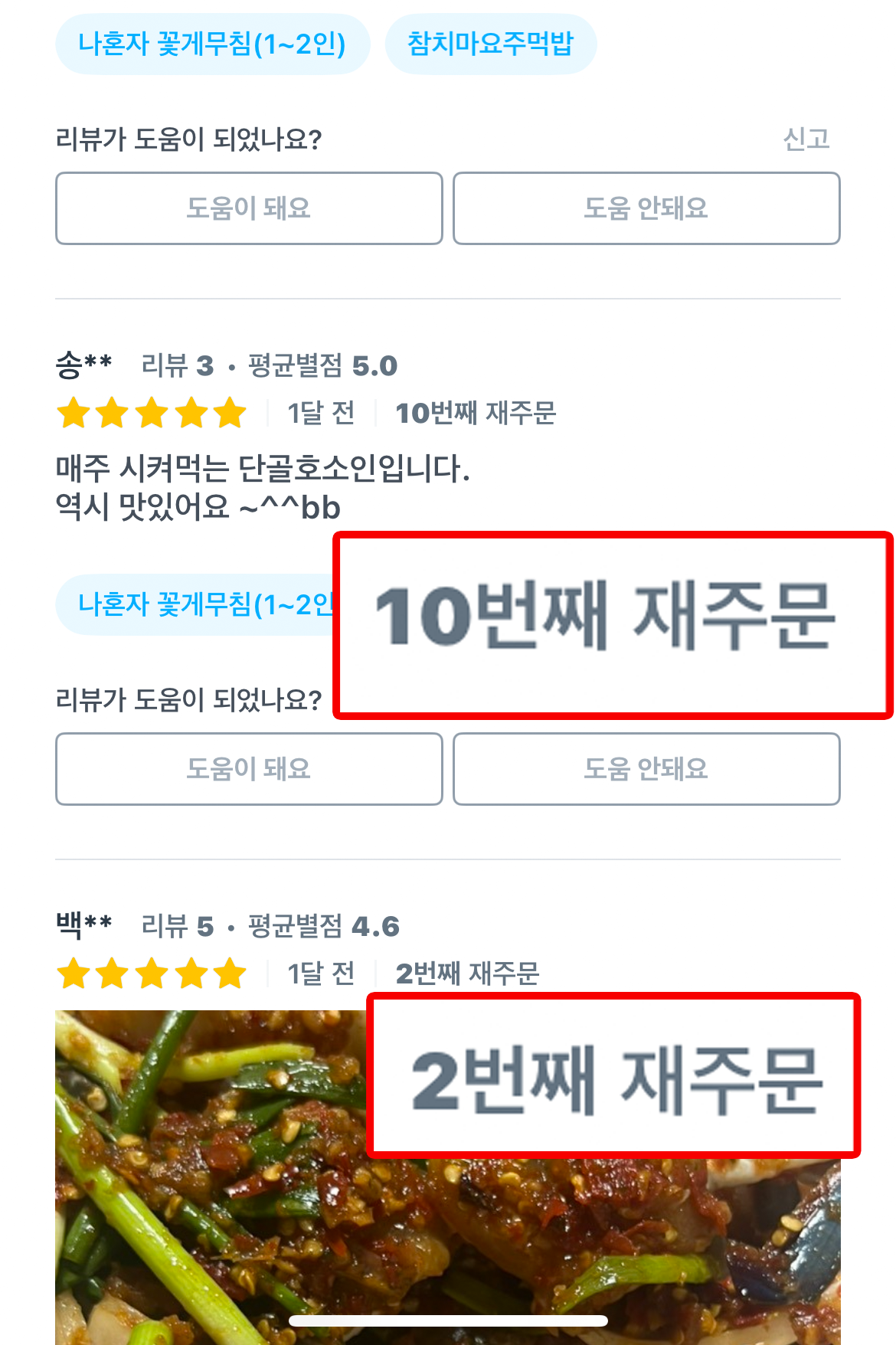Tap the 2번째 재주문 badge on 백** review
This screenshot has width=896, height=1345.
point(469,973)
